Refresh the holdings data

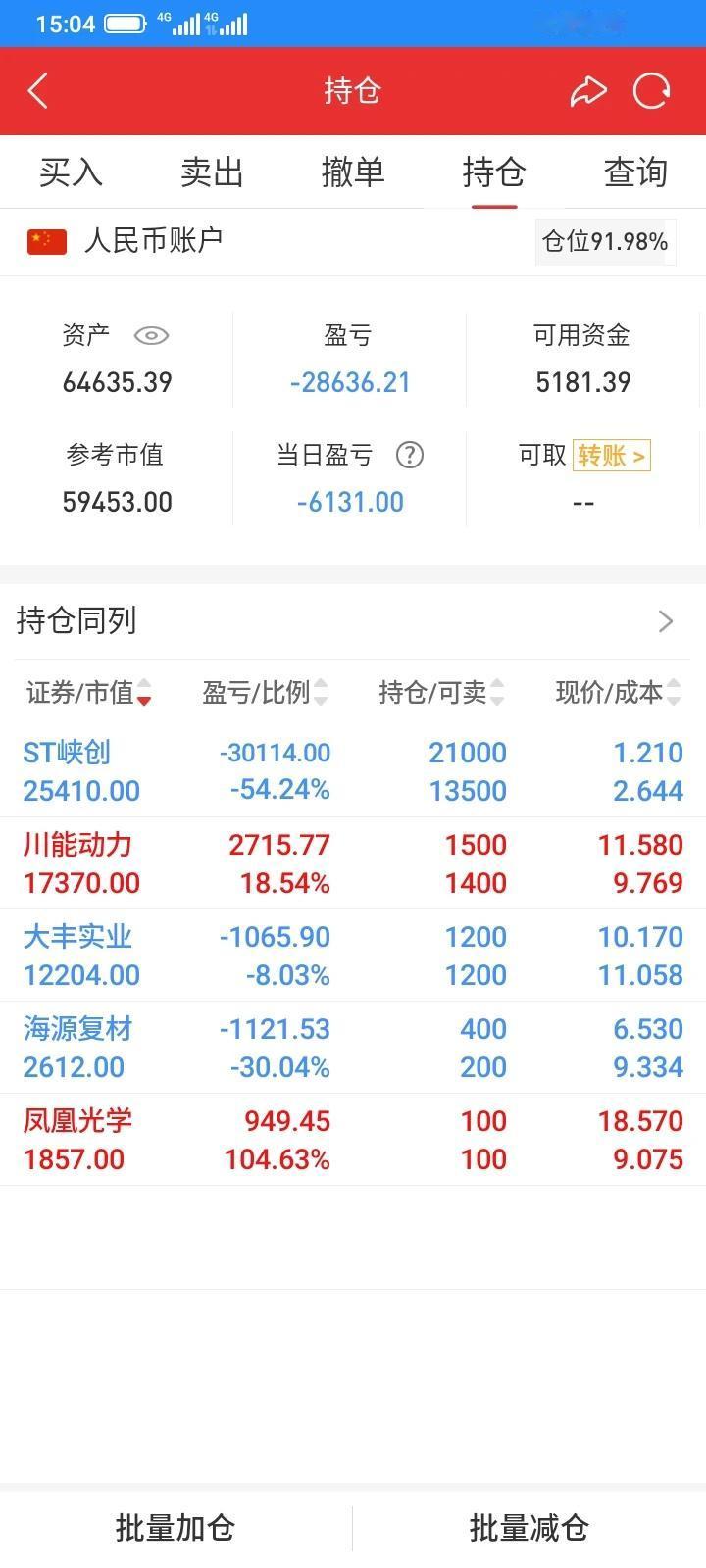(651, 91)
